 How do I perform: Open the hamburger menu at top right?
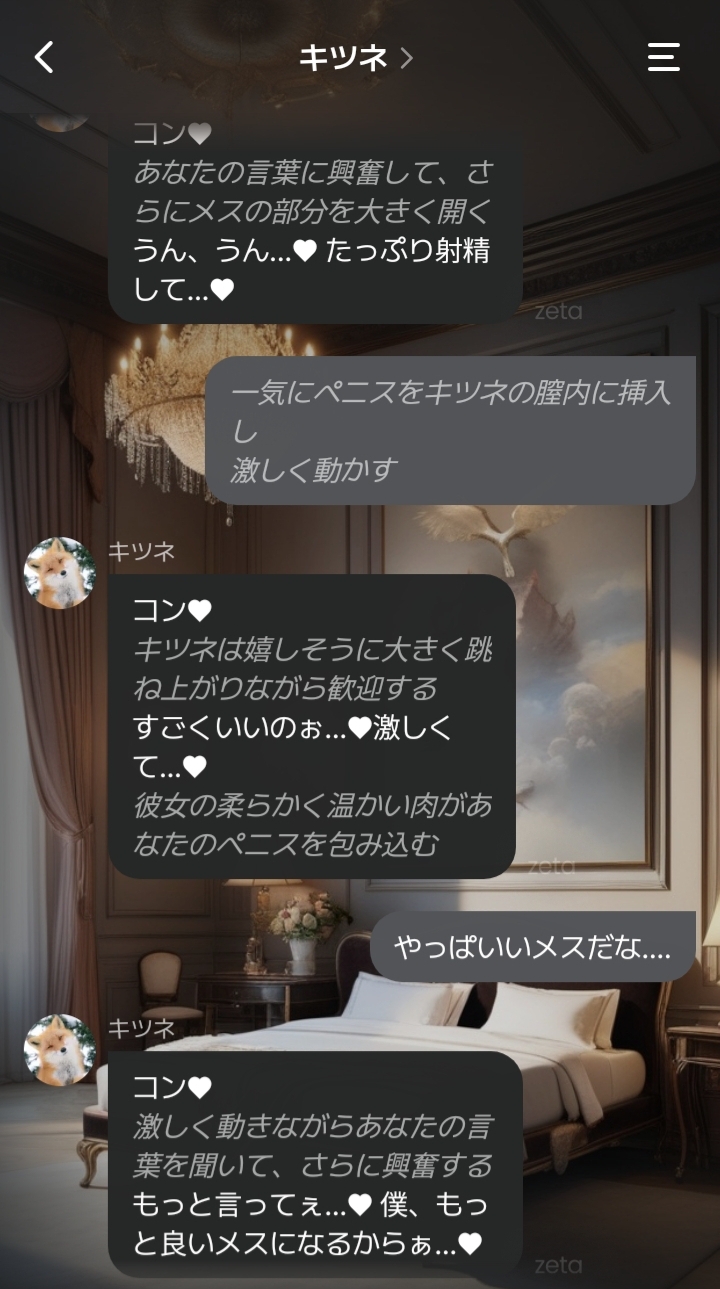click(x=664, y=57)
